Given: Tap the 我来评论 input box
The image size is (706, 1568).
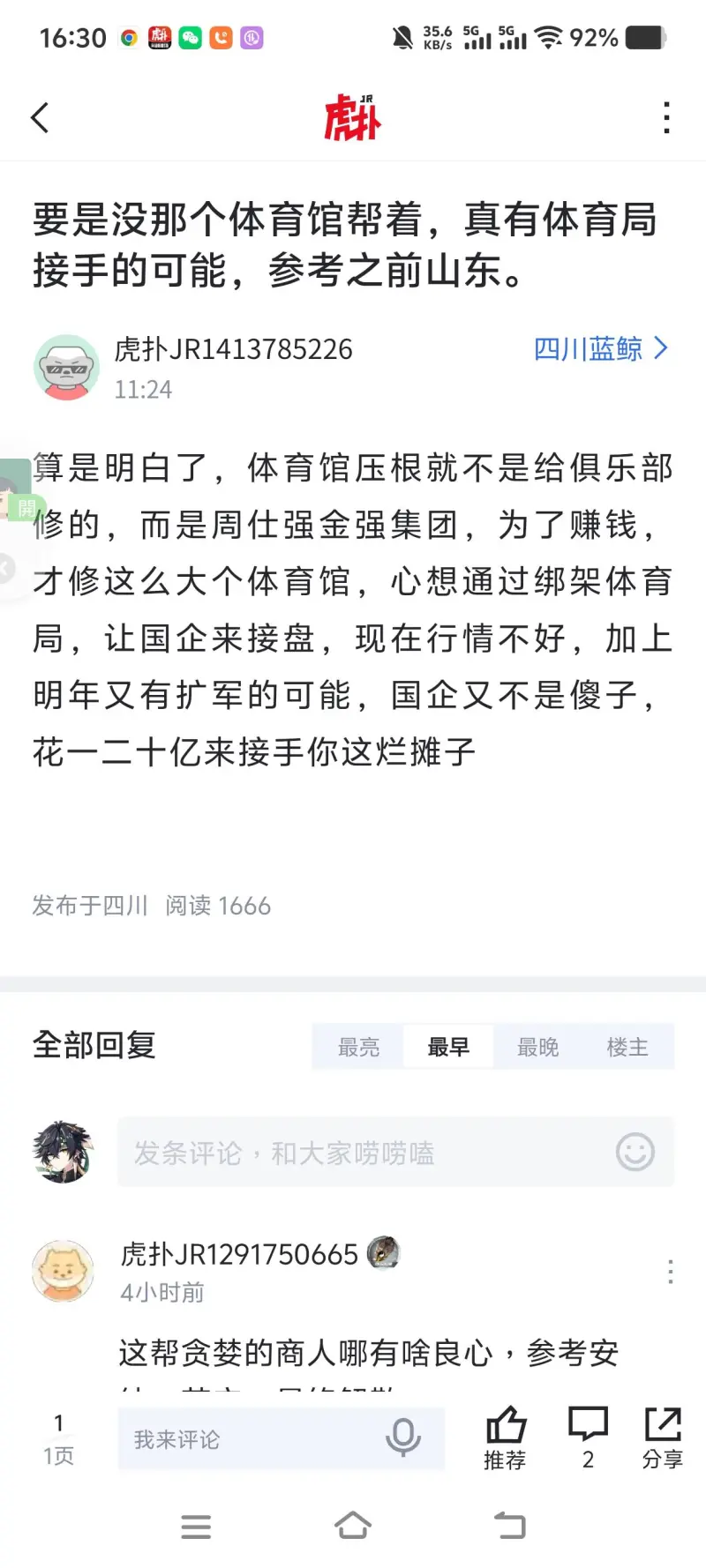Looking at the screenshot, I should click(x=256, y=1439).
